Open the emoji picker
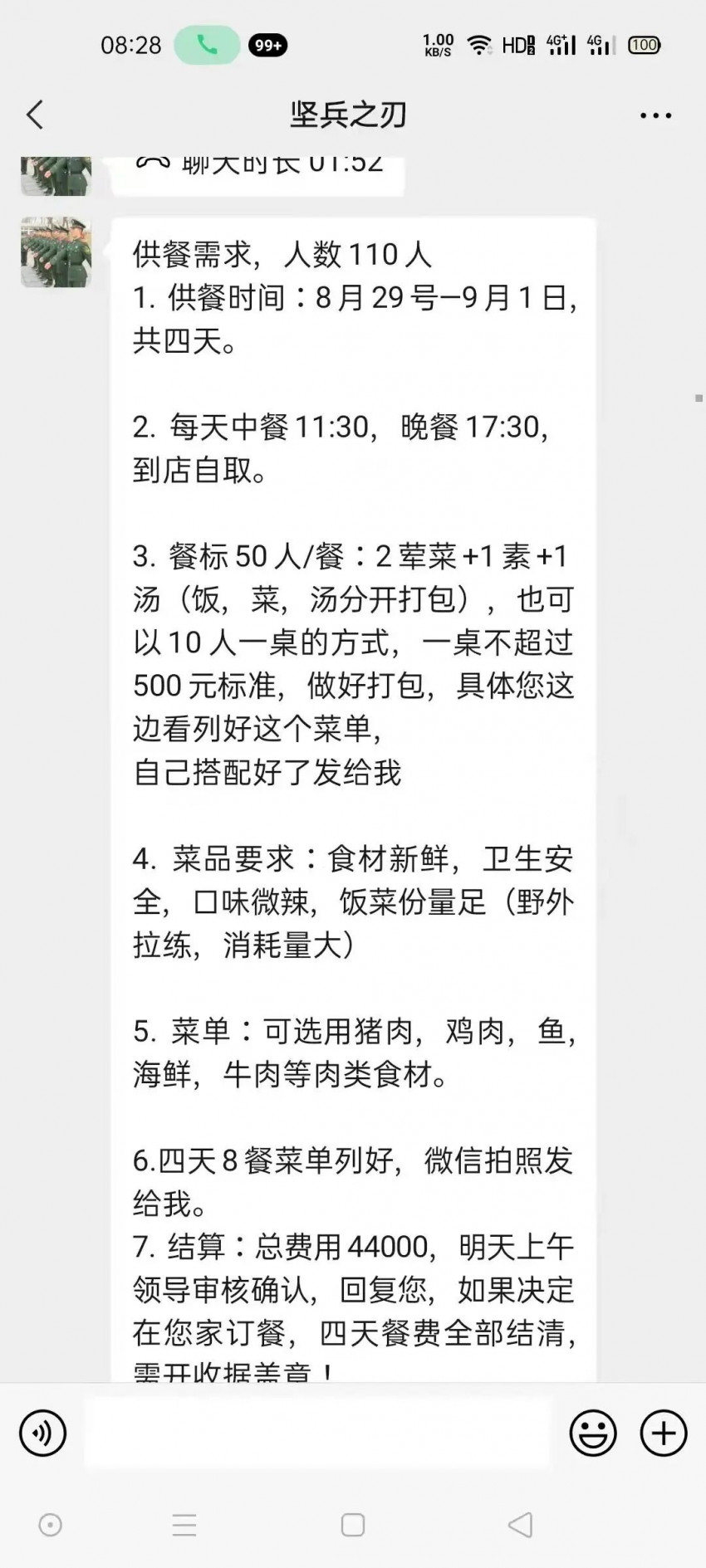 tap(592, 1433)
